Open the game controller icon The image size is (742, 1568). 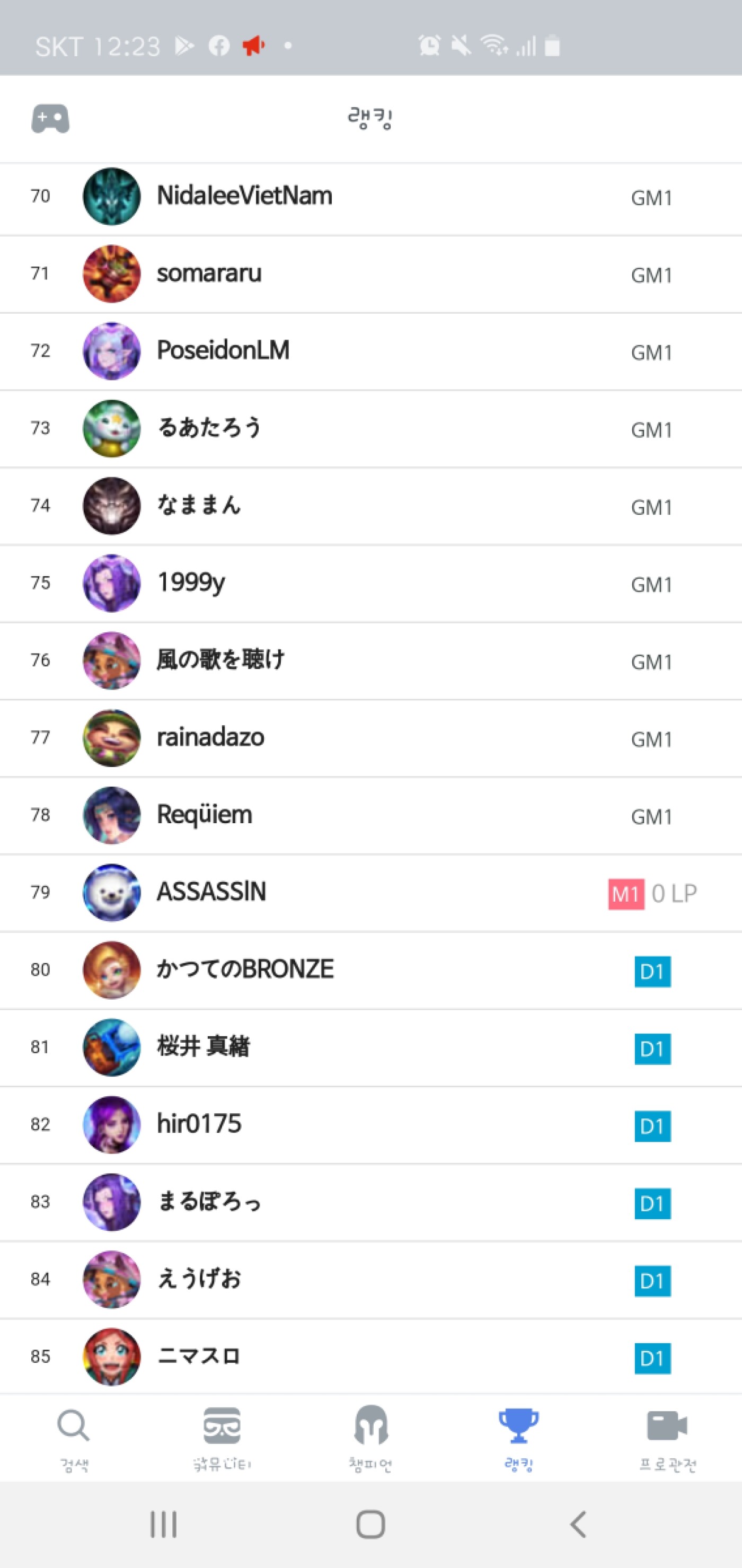pos(50,118)
